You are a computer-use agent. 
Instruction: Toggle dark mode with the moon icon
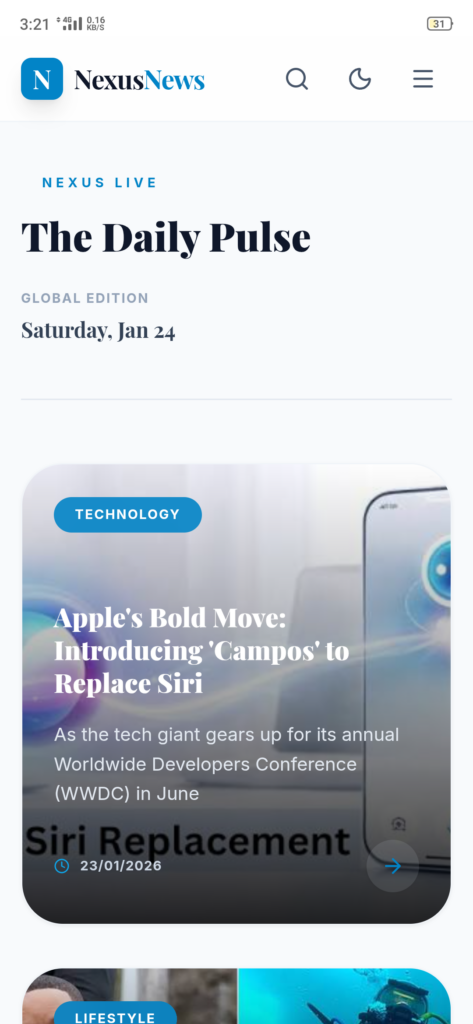(360, 79)
